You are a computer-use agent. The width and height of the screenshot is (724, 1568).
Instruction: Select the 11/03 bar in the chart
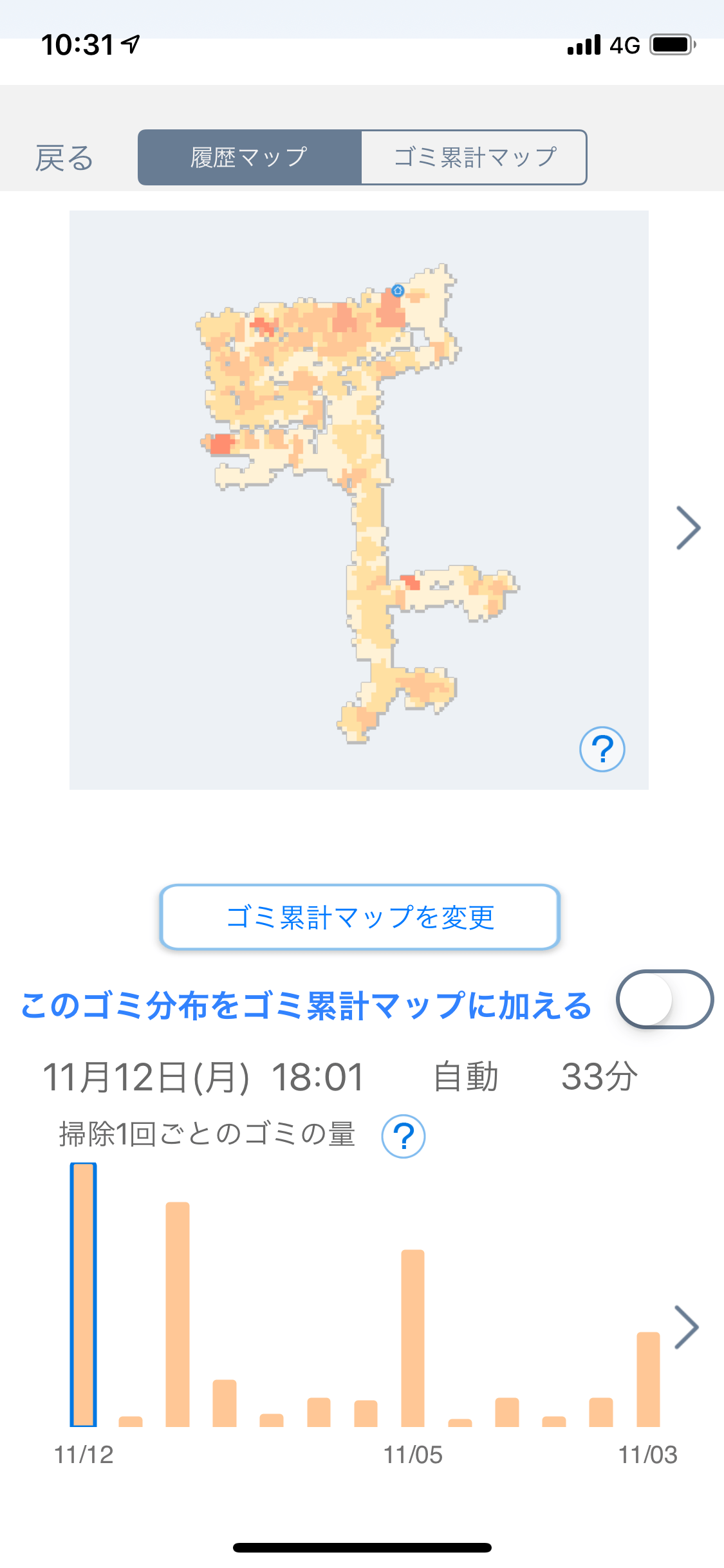tap(648, 1380)
